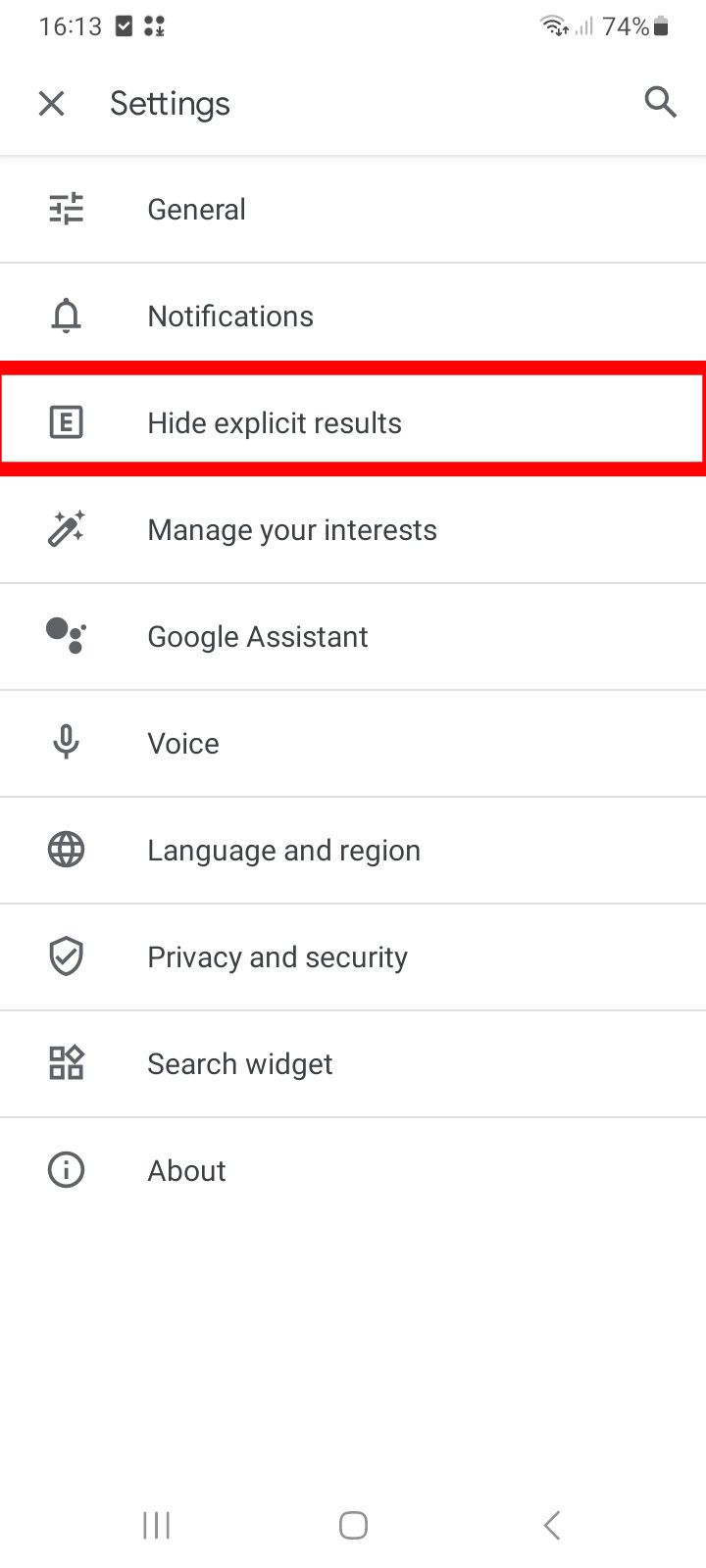Image resolution: width=706 pixels, height=1568 pixels.
Task: Open the search in Settings
Action: [x=660, y=102]
